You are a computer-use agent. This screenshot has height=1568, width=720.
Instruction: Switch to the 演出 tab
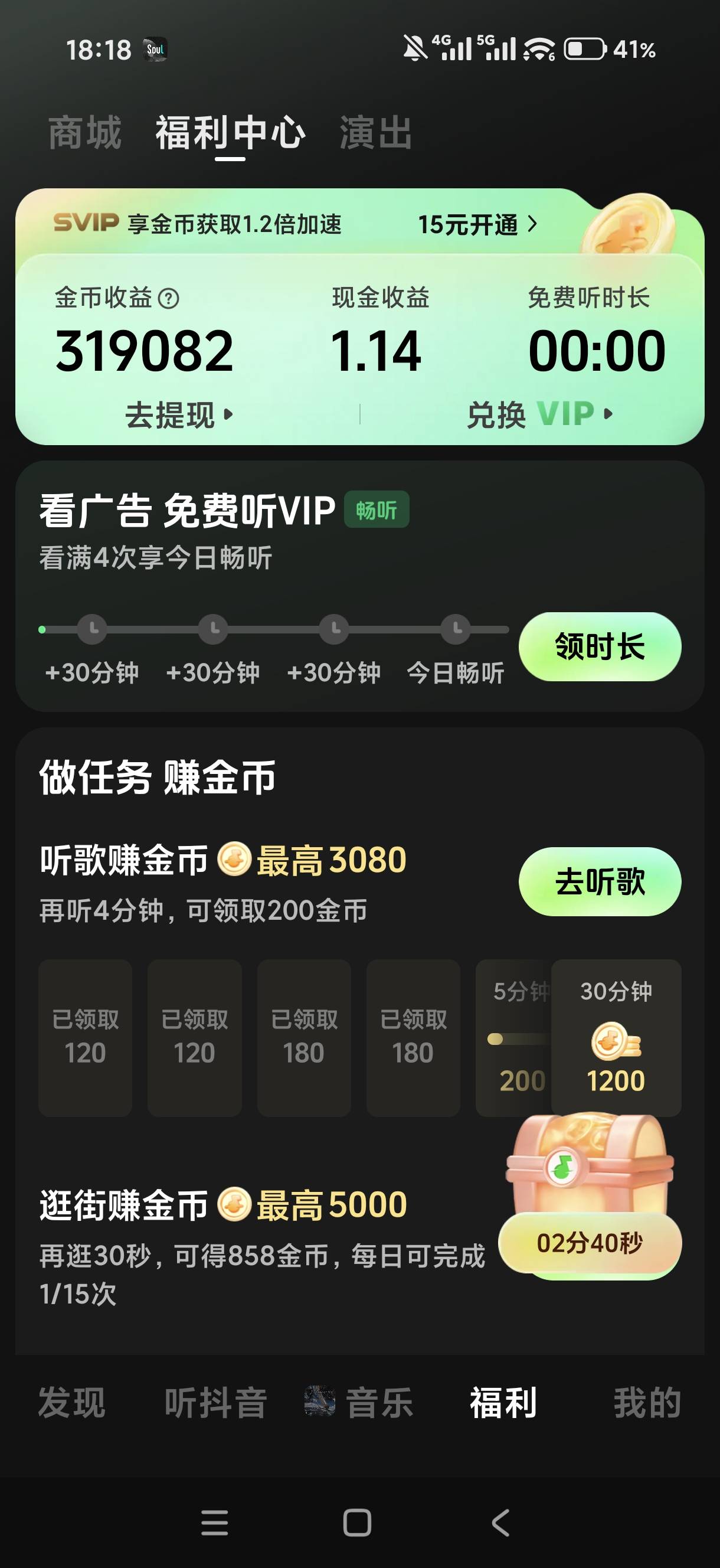click(x=375, y=133)
